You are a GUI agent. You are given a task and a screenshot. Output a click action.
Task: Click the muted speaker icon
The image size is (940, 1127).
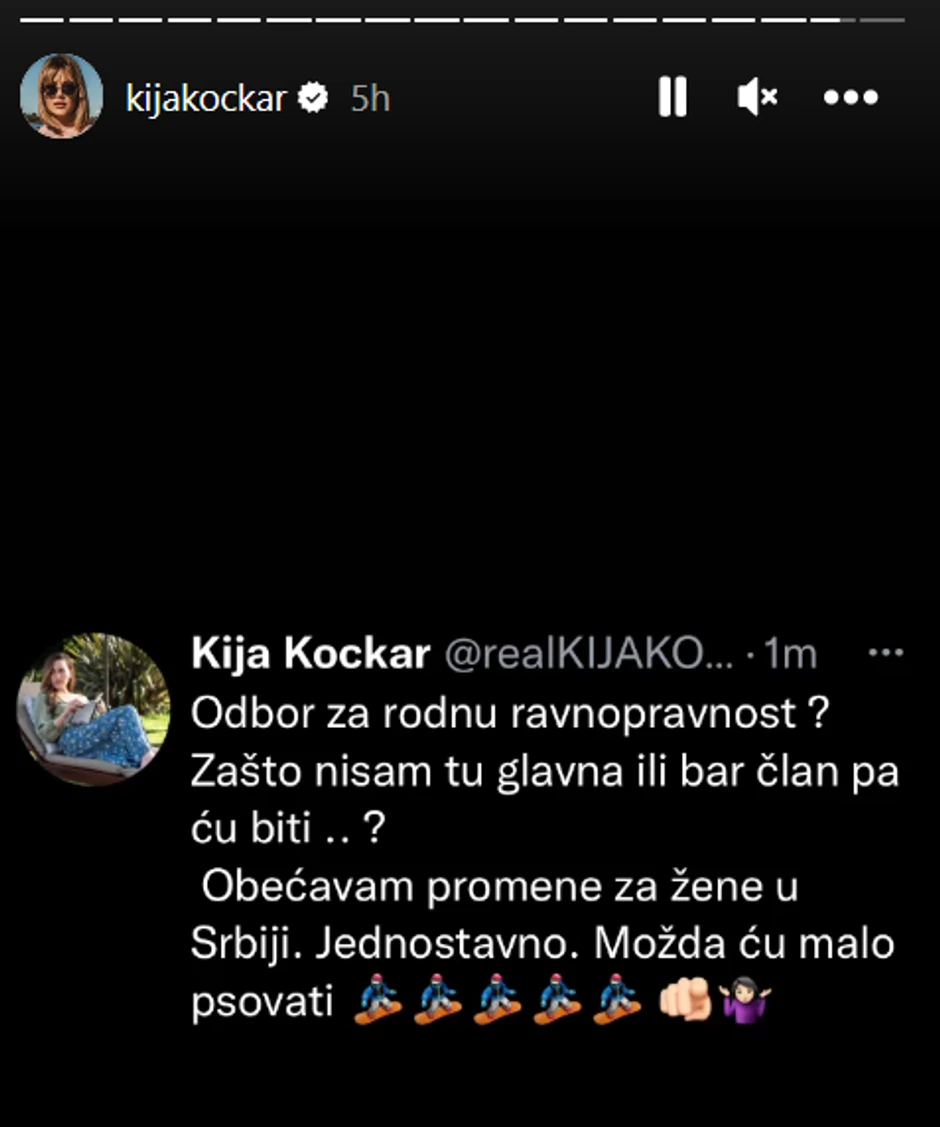point(757,96)
